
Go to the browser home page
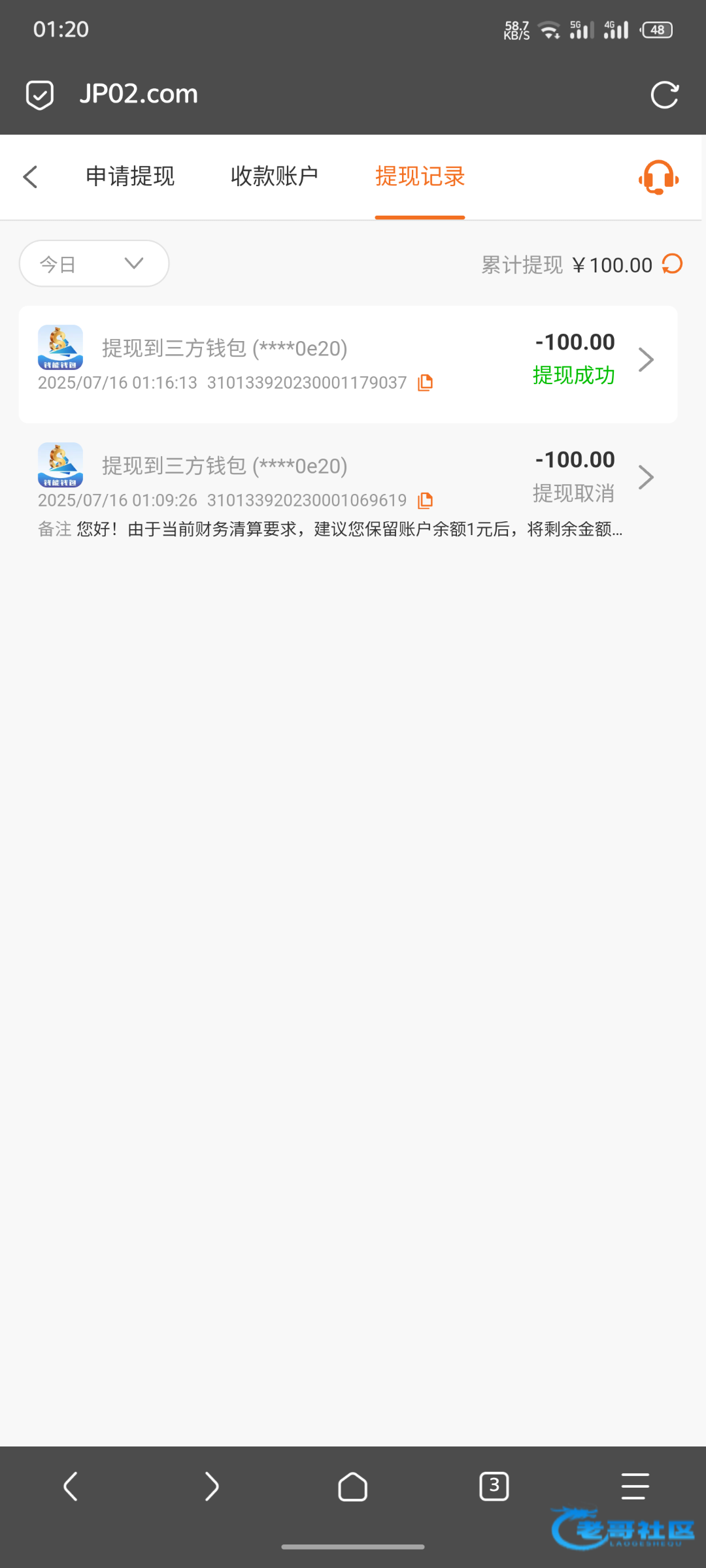click(x=352, y=1486)
